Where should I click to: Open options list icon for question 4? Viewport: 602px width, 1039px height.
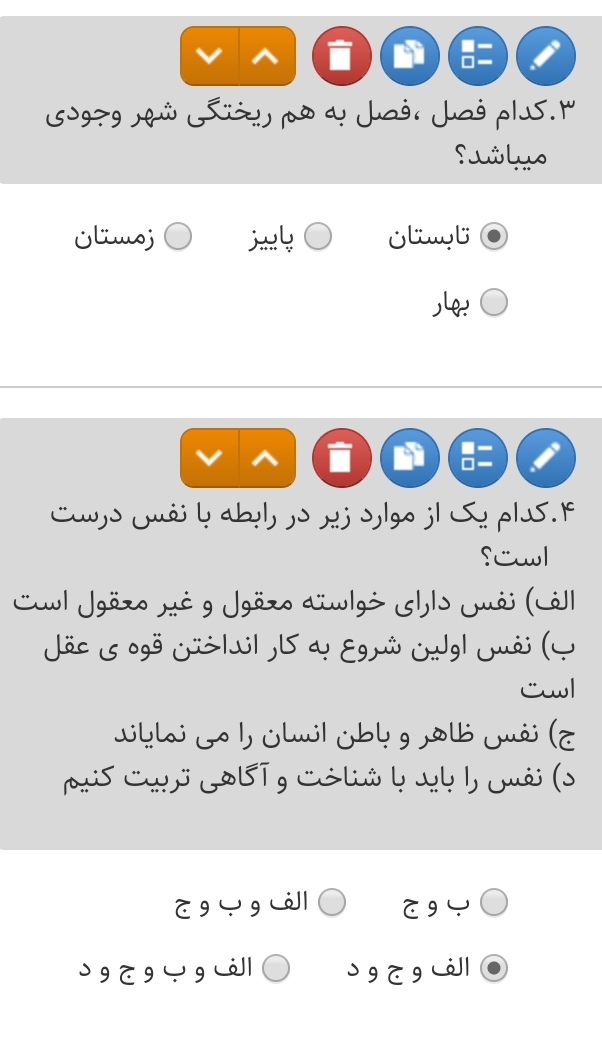pyautogui.click(x=478, y=458)
